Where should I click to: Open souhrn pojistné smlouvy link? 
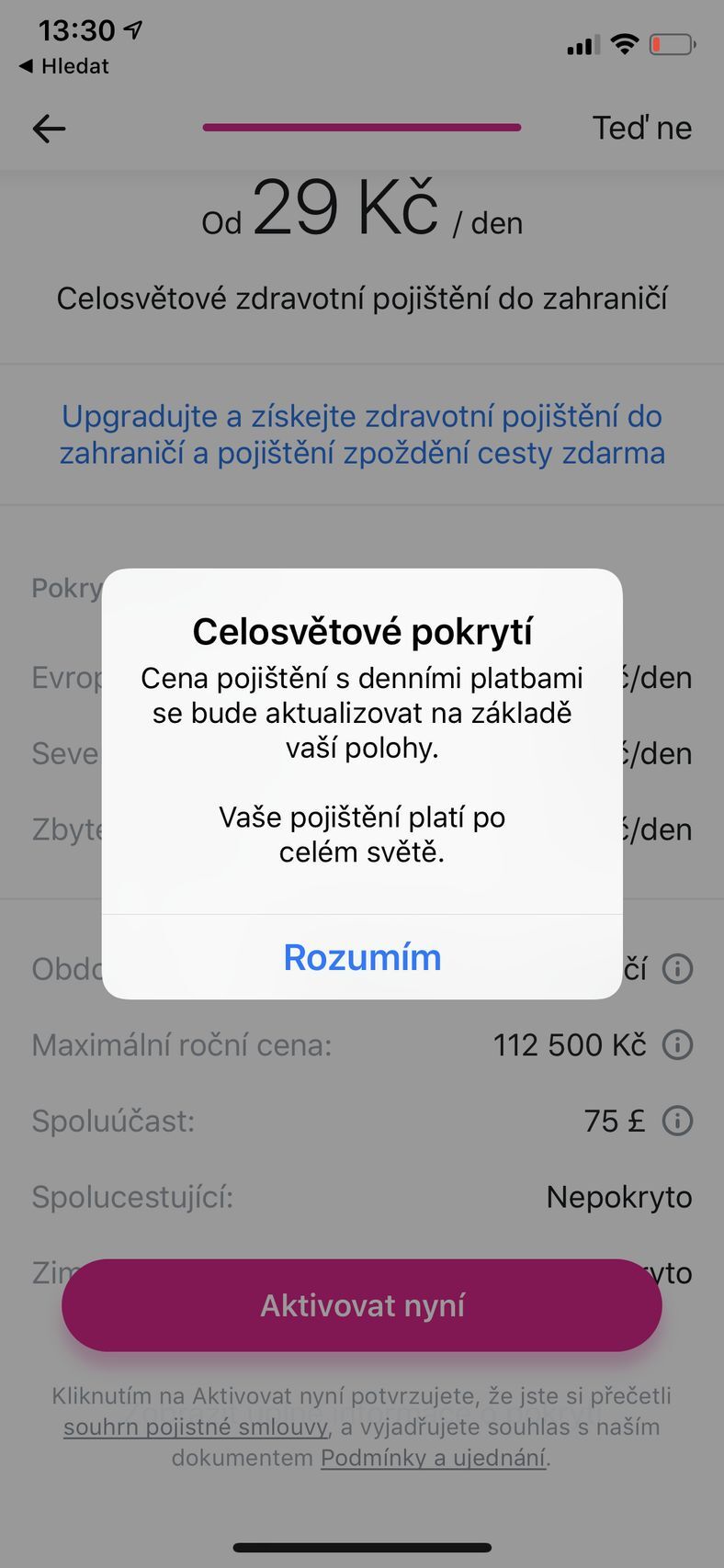(x=196, y=1427)
